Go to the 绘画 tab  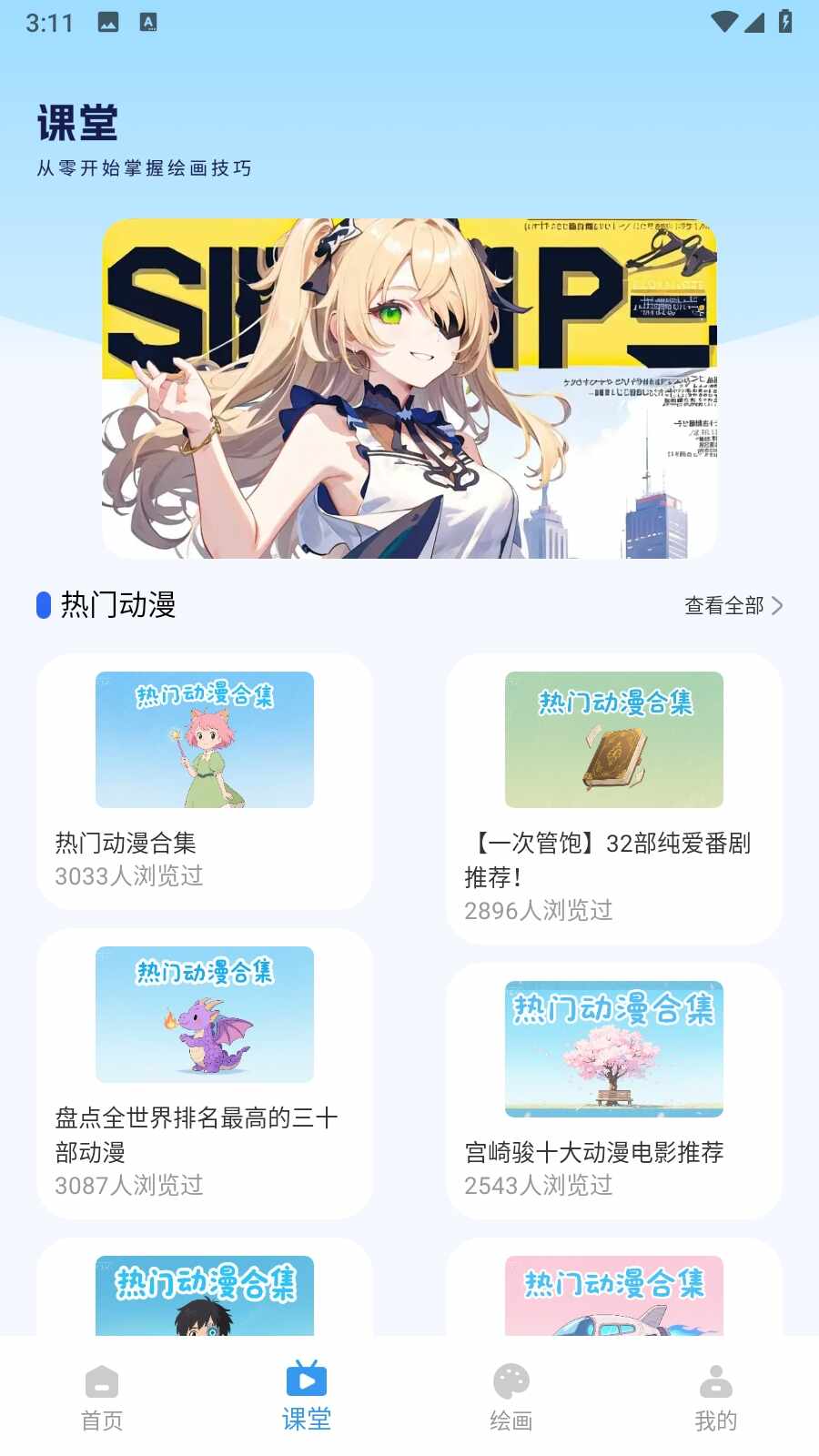coord(511,1398)
